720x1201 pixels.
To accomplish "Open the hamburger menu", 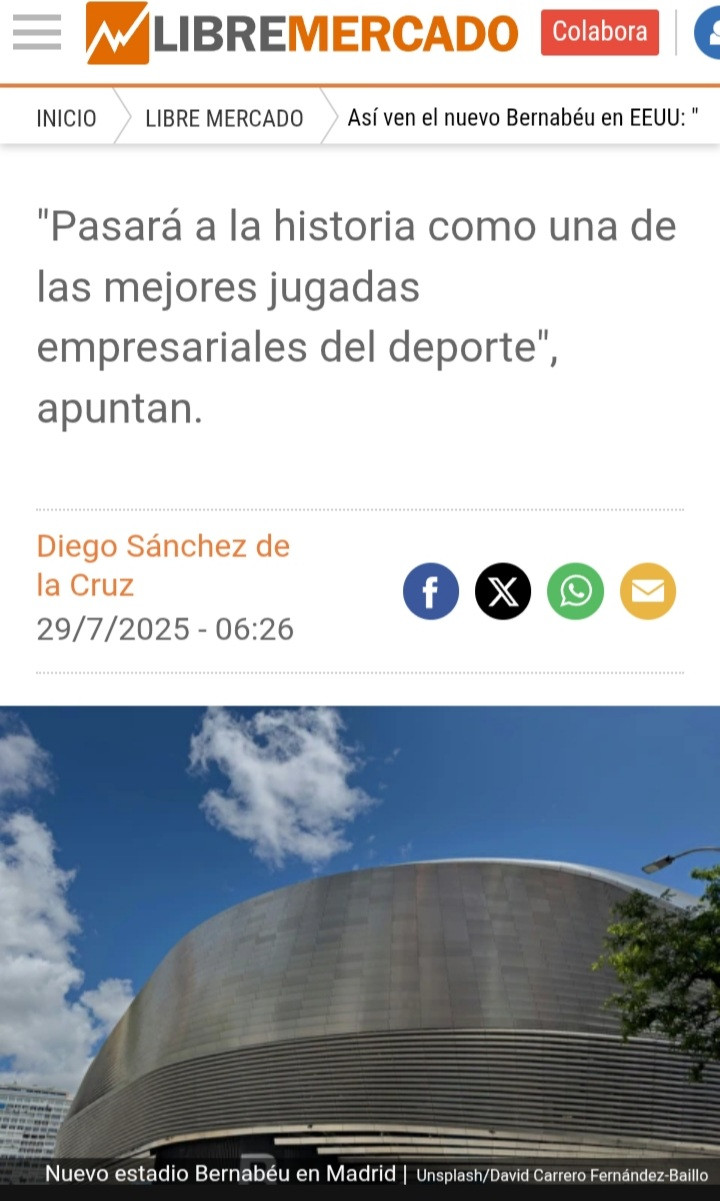I will (37, 32).
